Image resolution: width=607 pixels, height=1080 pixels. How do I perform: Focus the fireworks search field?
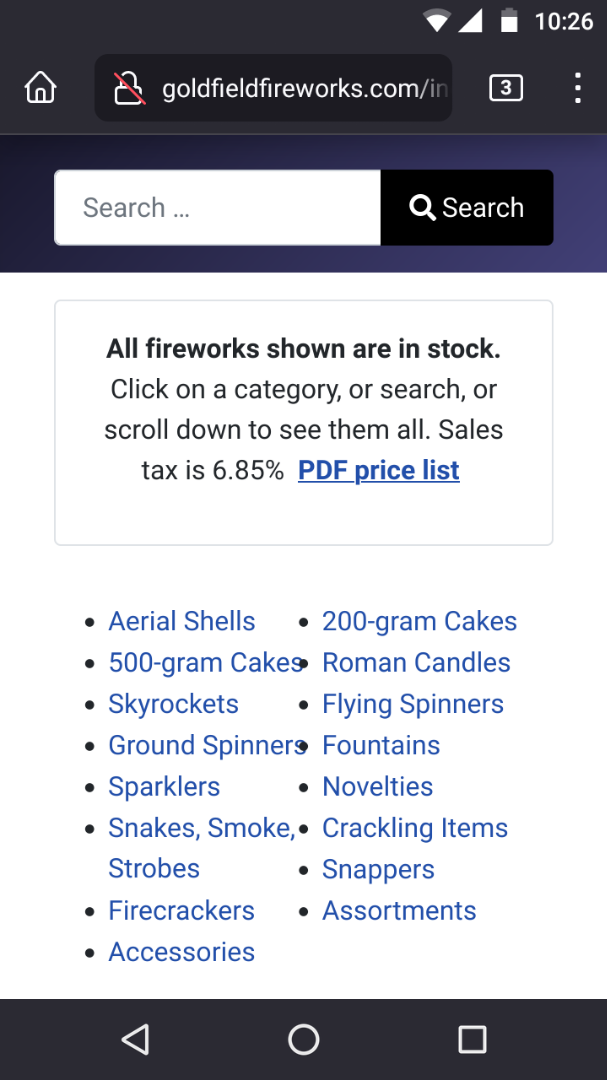pos(217,208)
